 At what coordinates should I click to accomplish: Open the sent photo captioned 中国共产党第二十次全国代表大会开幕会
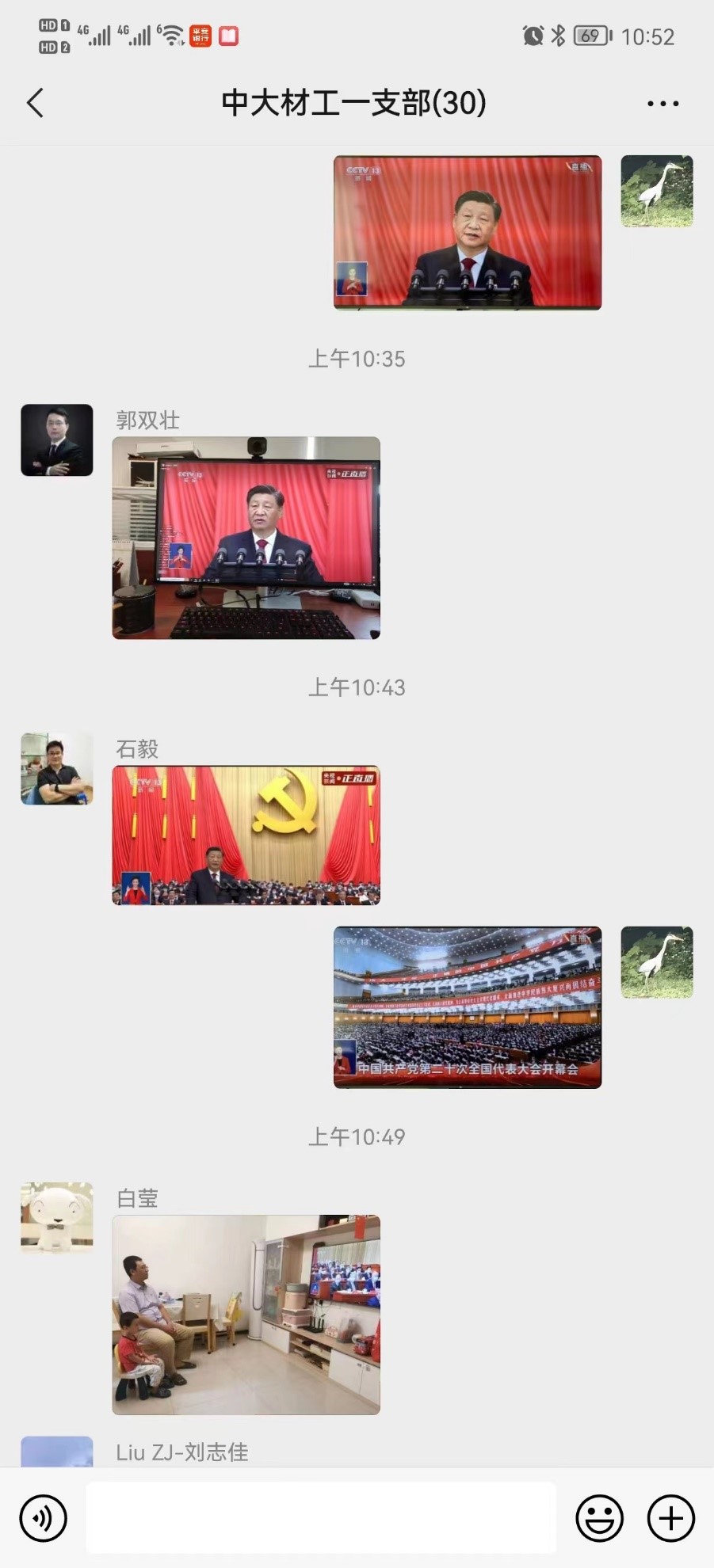(468, 1007)
